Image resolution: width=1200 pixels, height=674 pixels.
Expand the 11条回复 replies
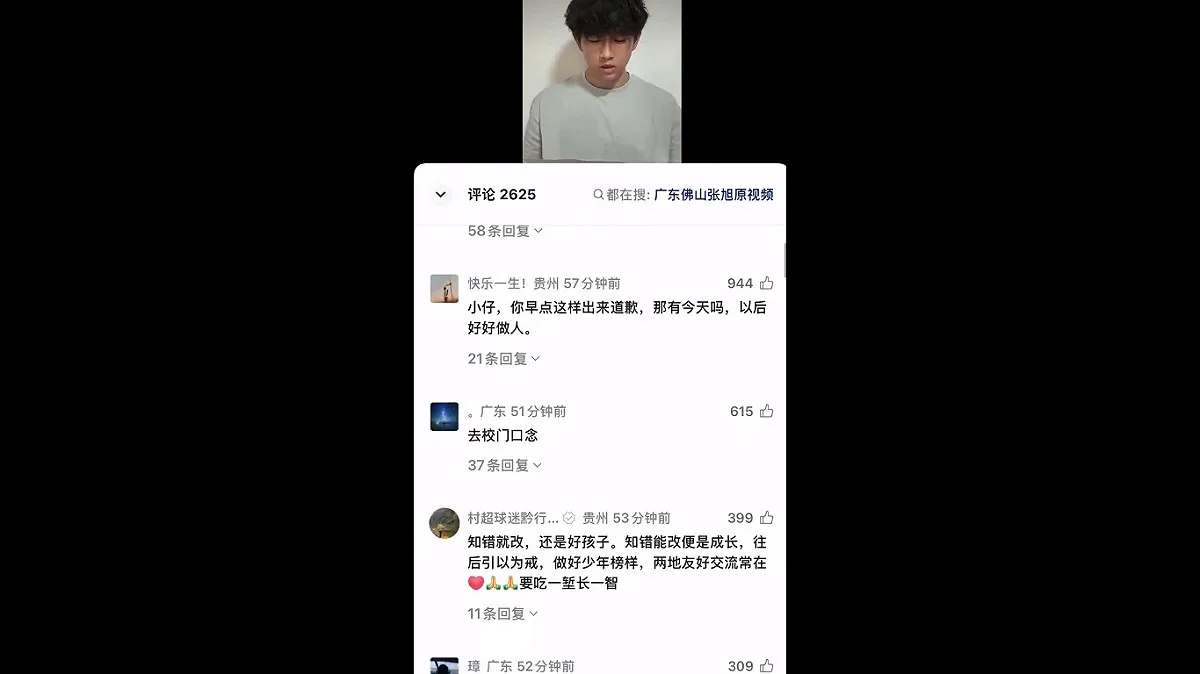click(503, 614)
